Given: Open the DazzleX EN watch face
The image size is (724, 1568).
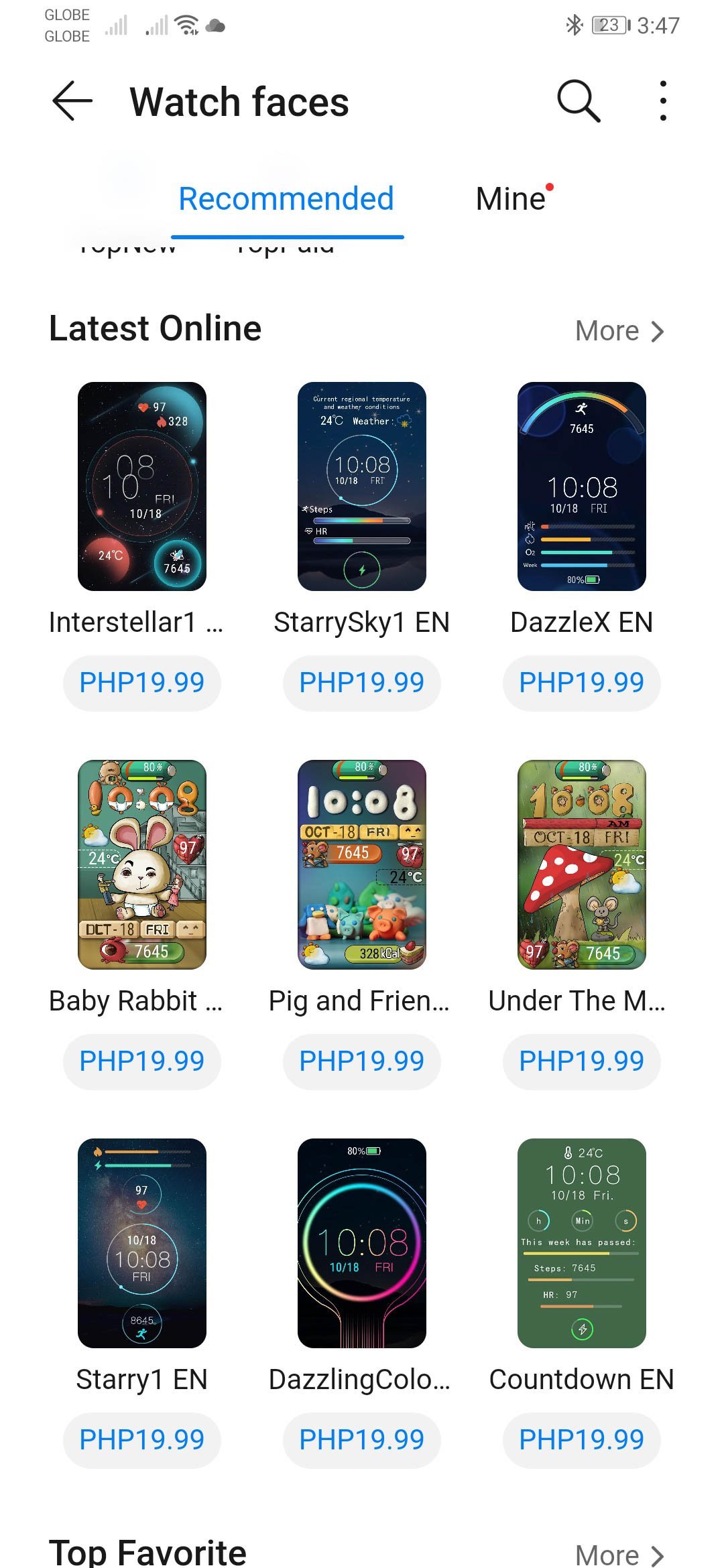Looking at the screenshot, I should coord(581,486).
